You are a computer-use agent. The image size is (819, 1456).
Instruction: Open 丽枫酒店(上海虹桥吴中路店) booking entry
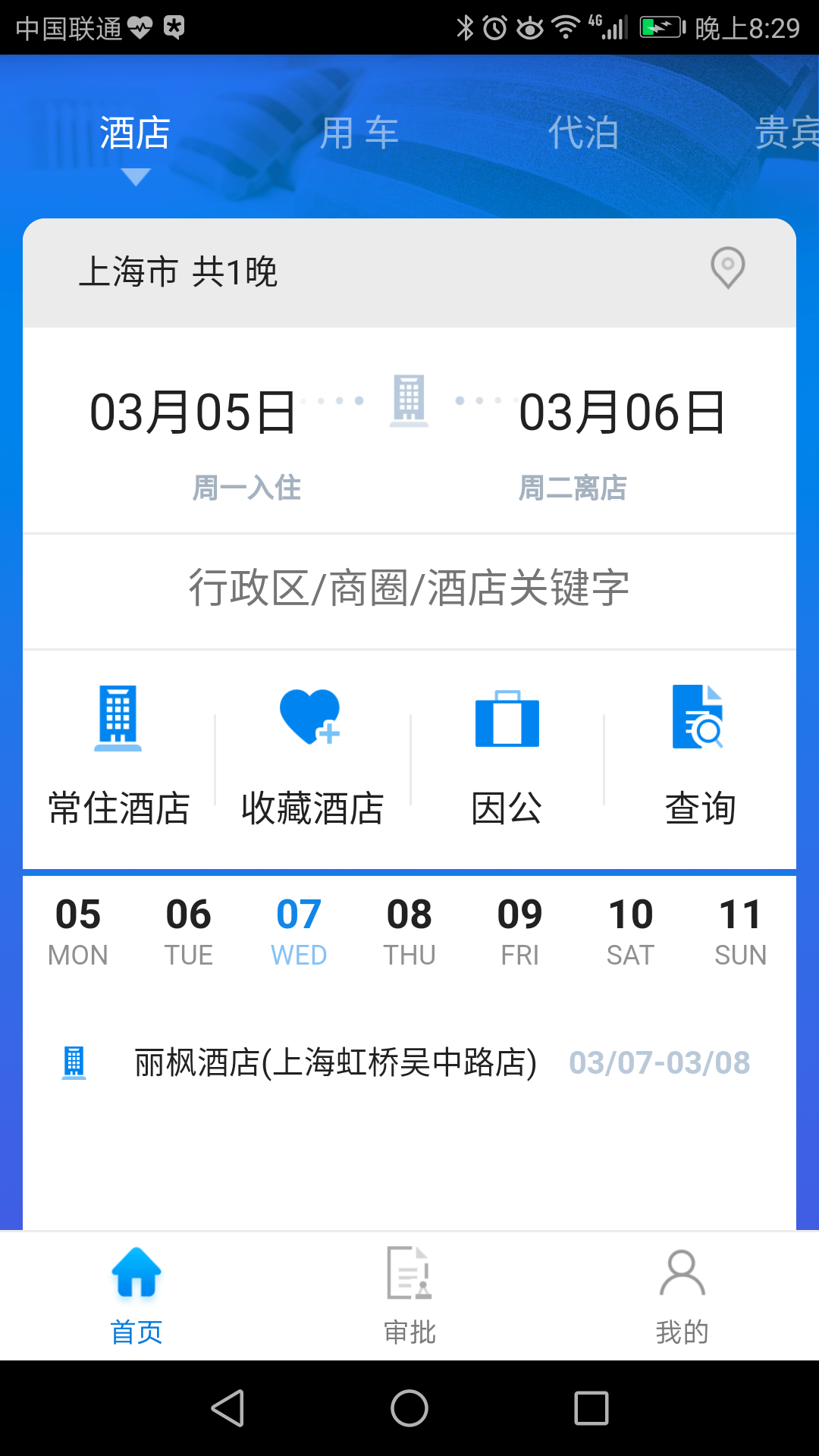(331, 1063)
